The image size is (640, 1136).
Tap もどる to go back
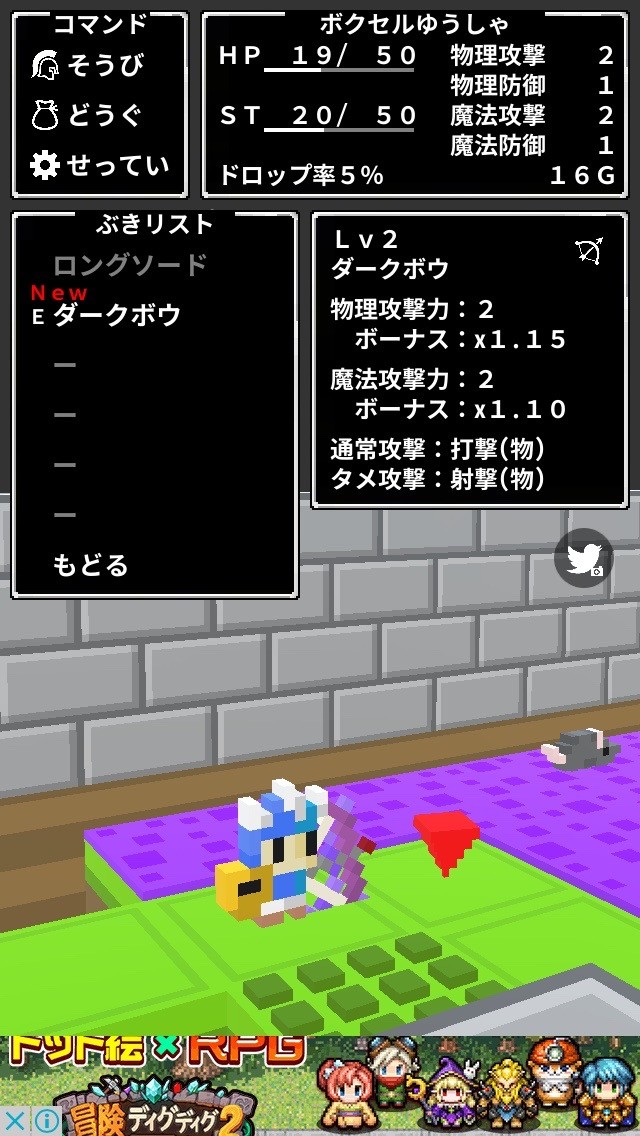point(91,566)
